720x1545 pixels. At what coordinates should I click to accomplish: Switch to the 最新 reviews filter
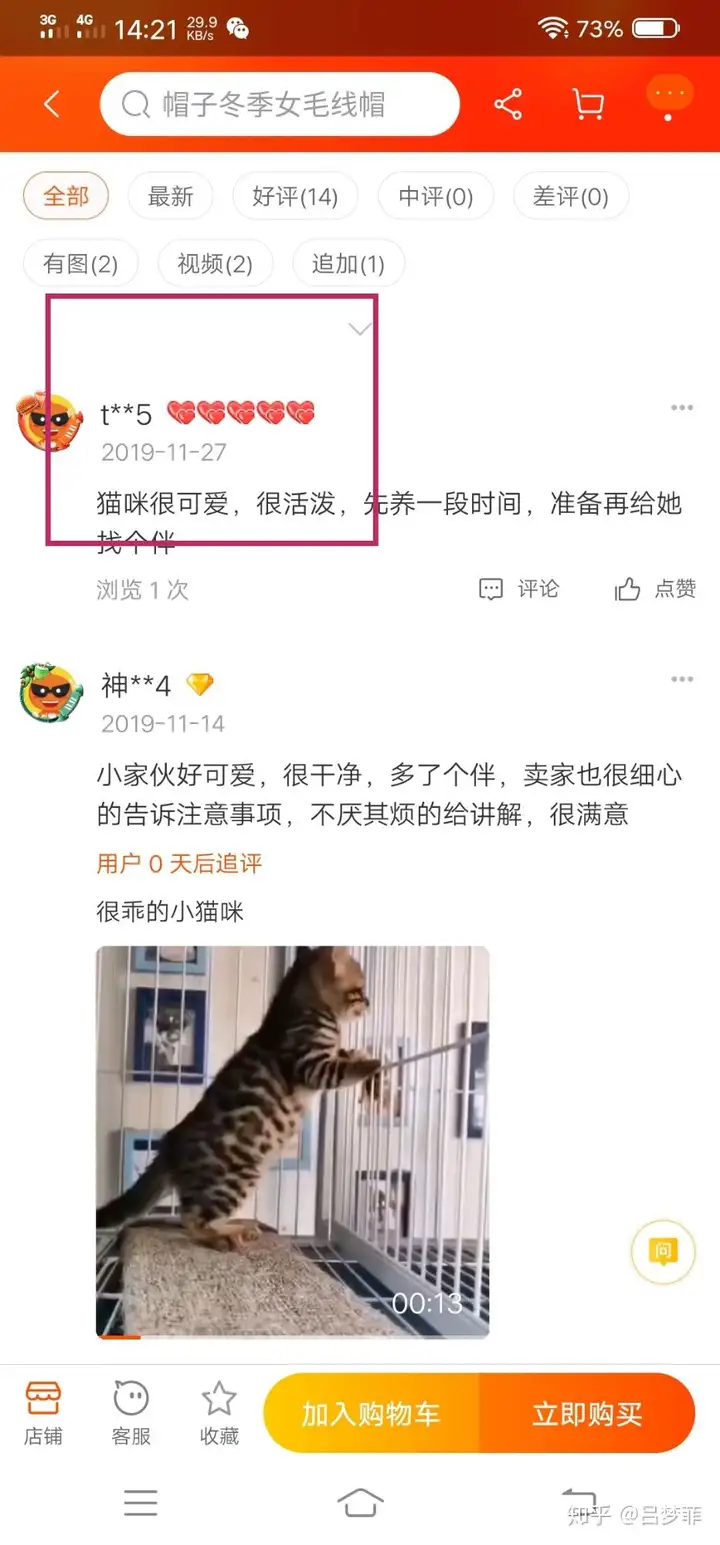click(x=170, y=196)
